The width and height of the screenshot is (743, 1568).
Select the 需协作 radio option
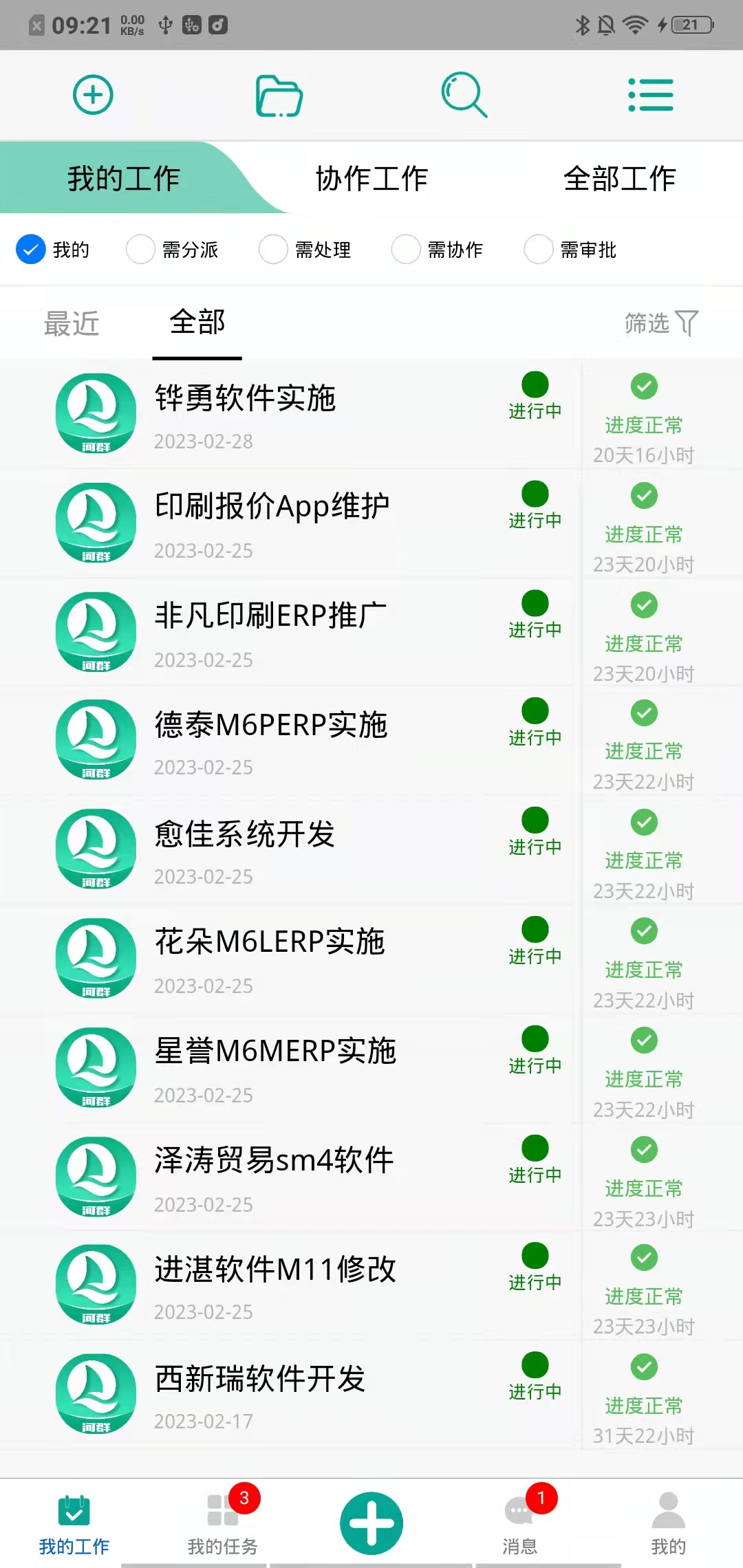(x=406, y=250)
